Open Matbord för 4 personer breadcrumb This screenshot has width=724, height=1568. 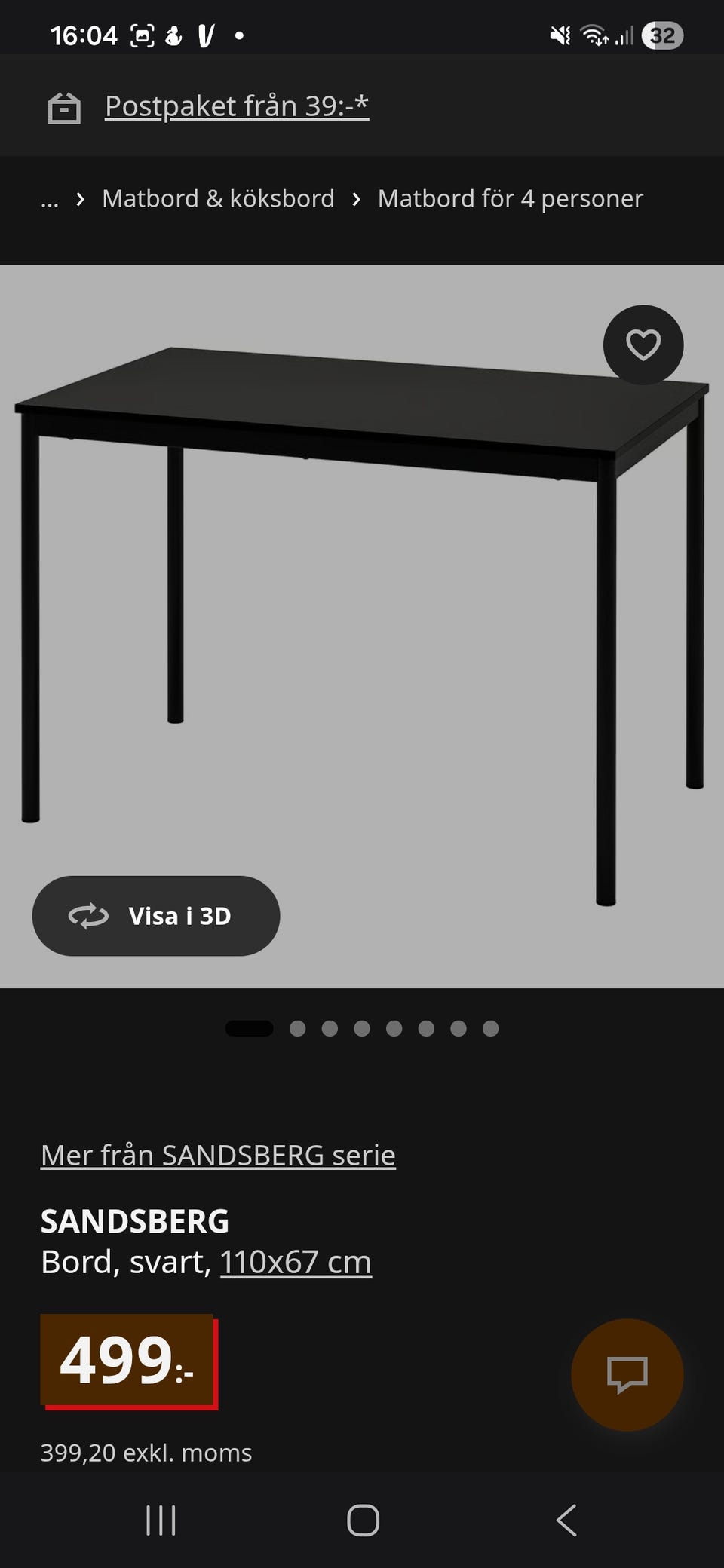(511, 199)
